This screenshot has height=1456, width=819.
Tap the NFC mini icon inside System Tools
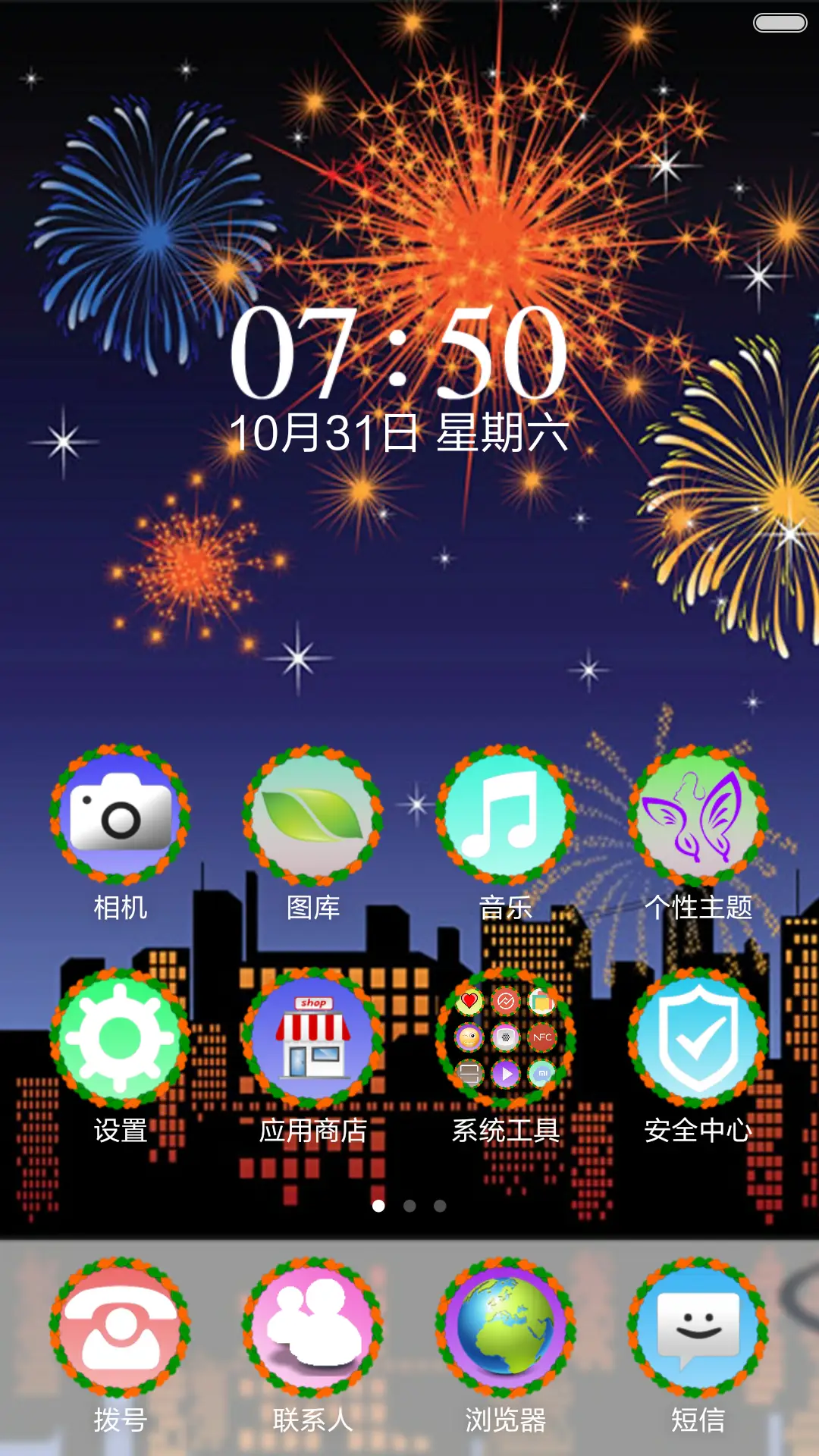541,1036
